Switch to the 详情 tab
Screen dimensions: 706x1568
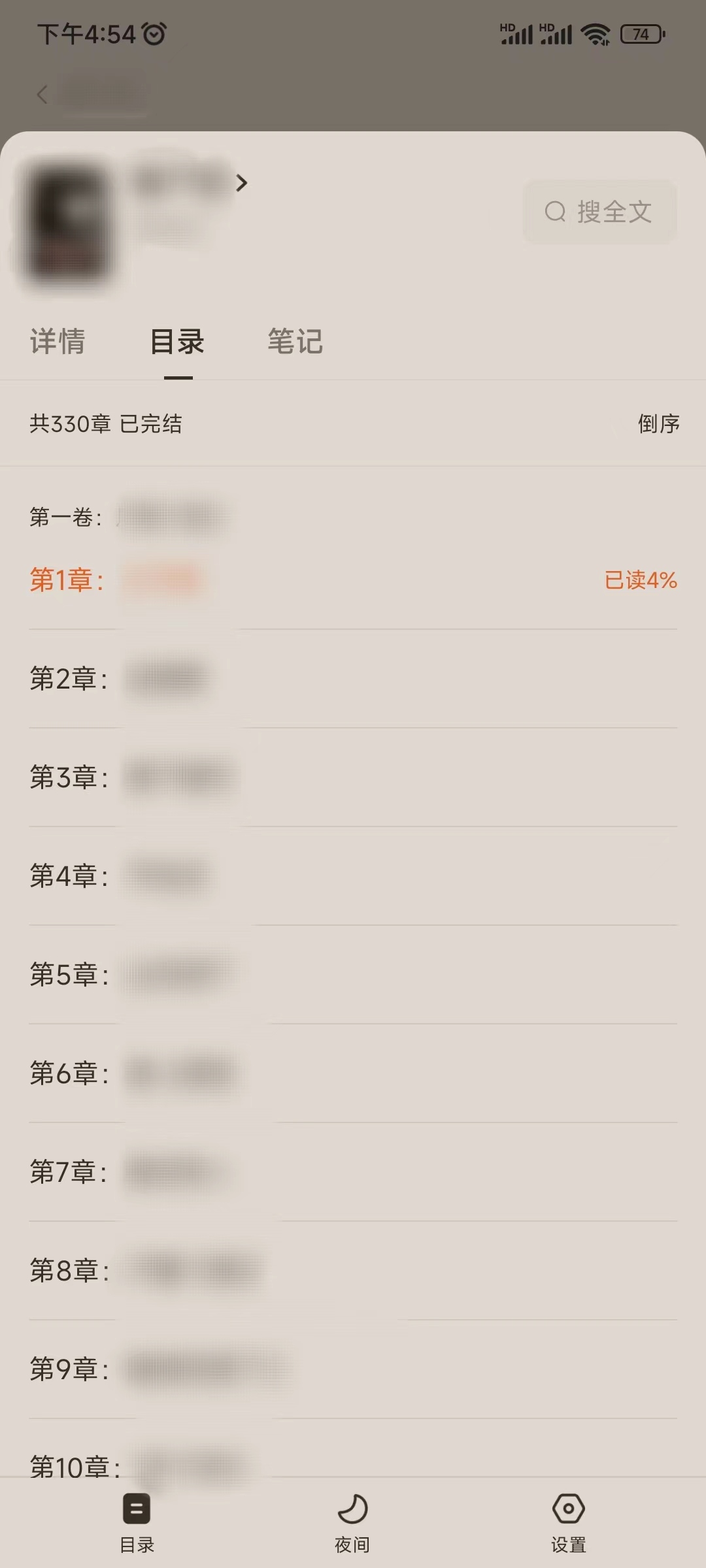58,342
